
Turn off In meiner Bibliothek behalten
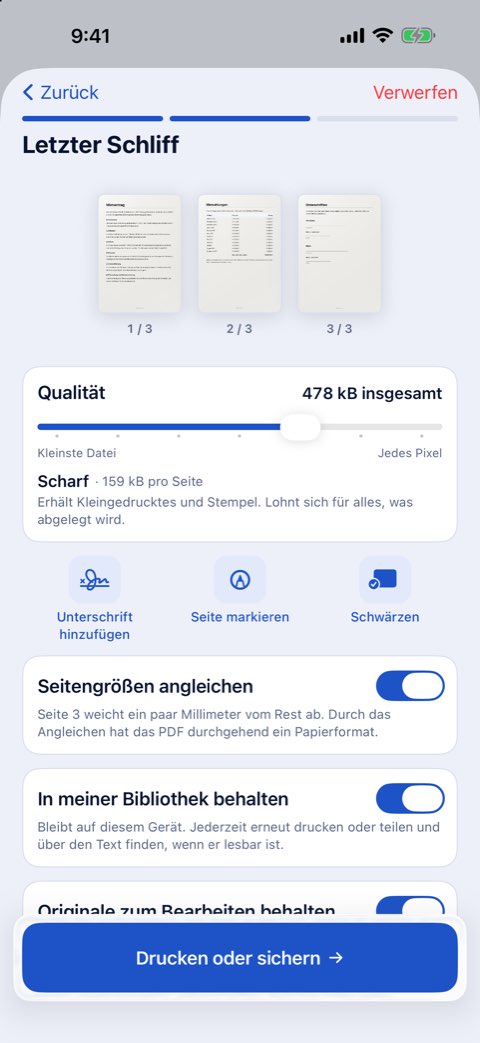(410, 798)
